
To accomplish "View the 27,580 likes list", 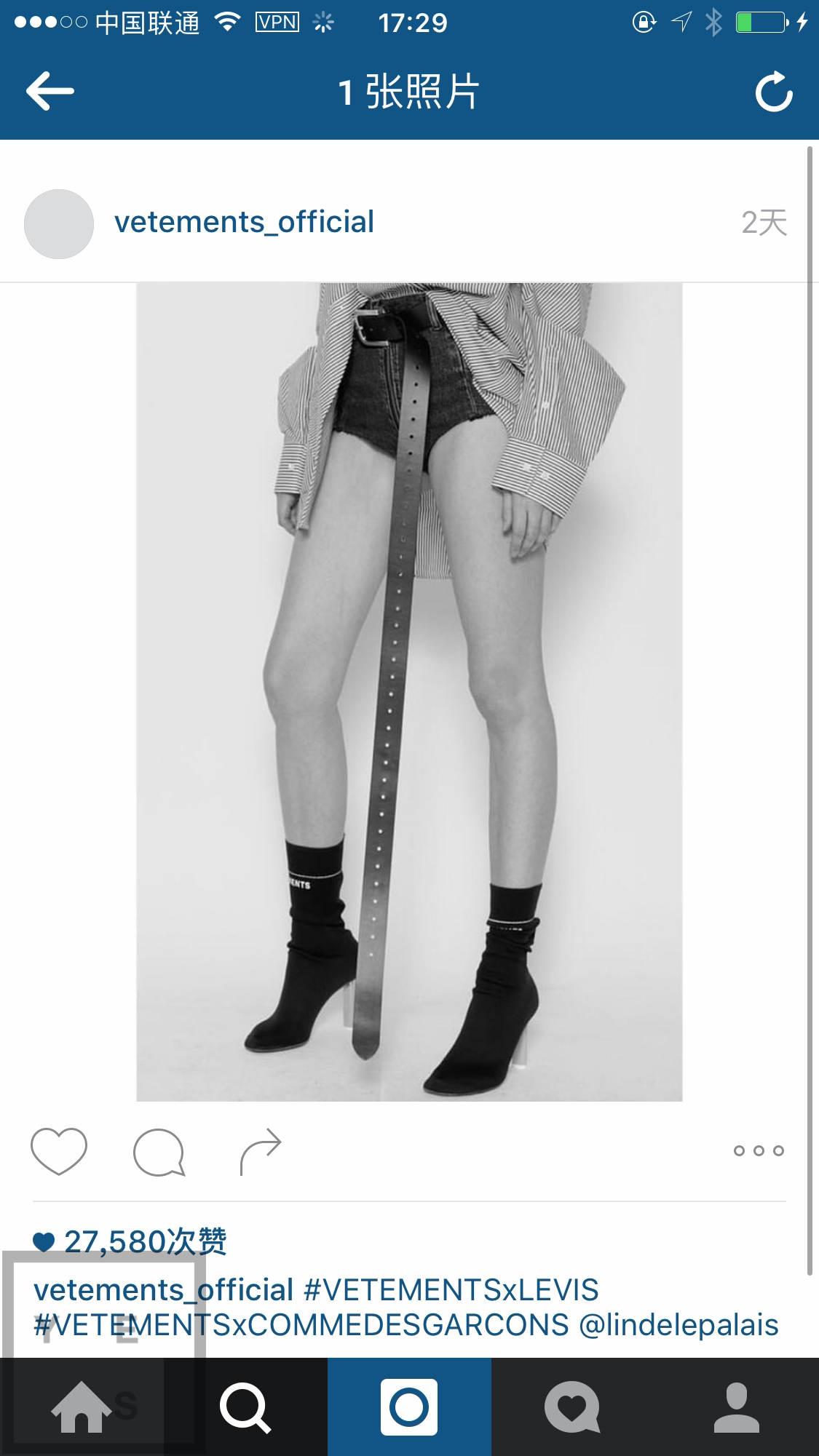I will [x=144, y=1242].
